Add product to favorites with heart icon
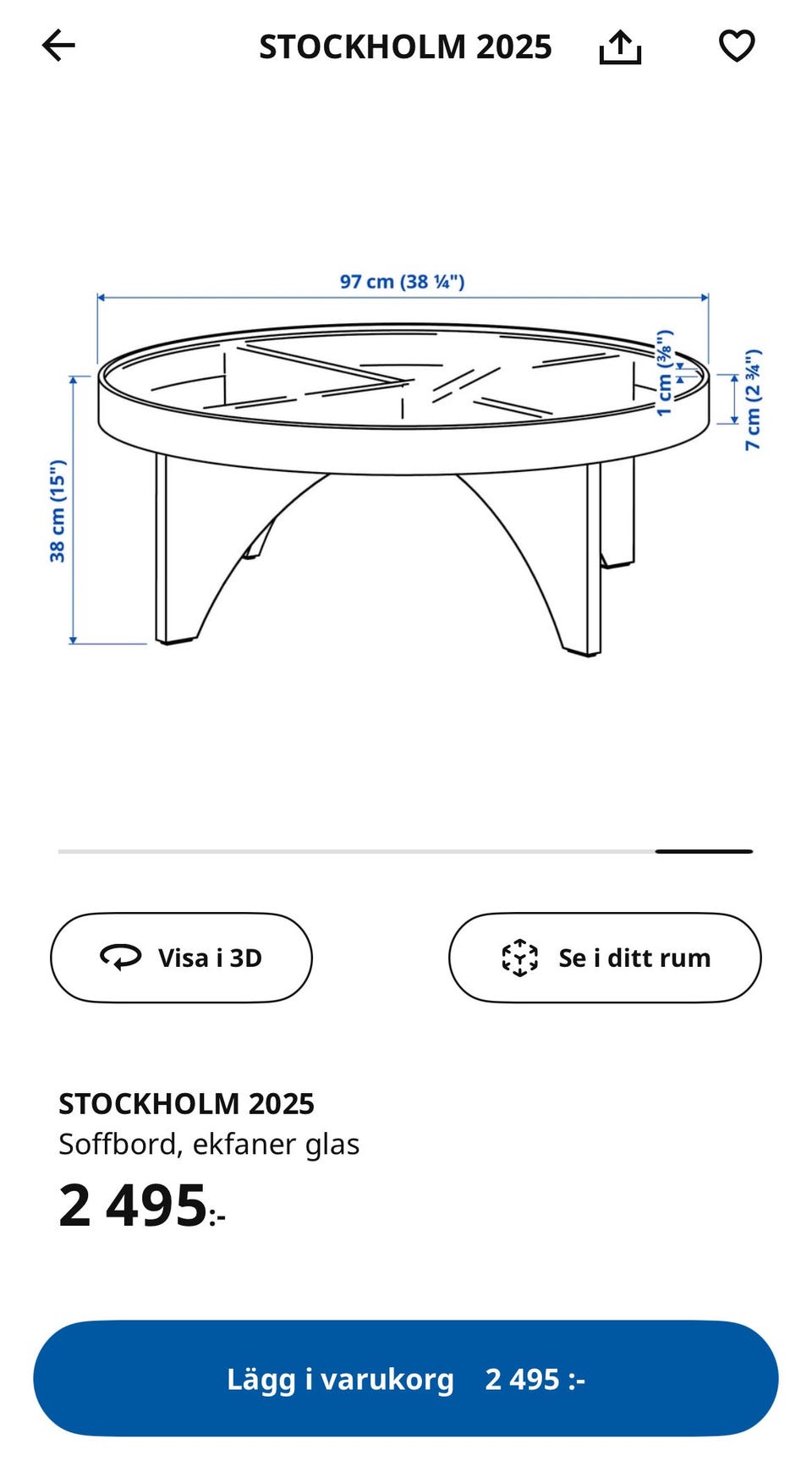 [737, 46]
